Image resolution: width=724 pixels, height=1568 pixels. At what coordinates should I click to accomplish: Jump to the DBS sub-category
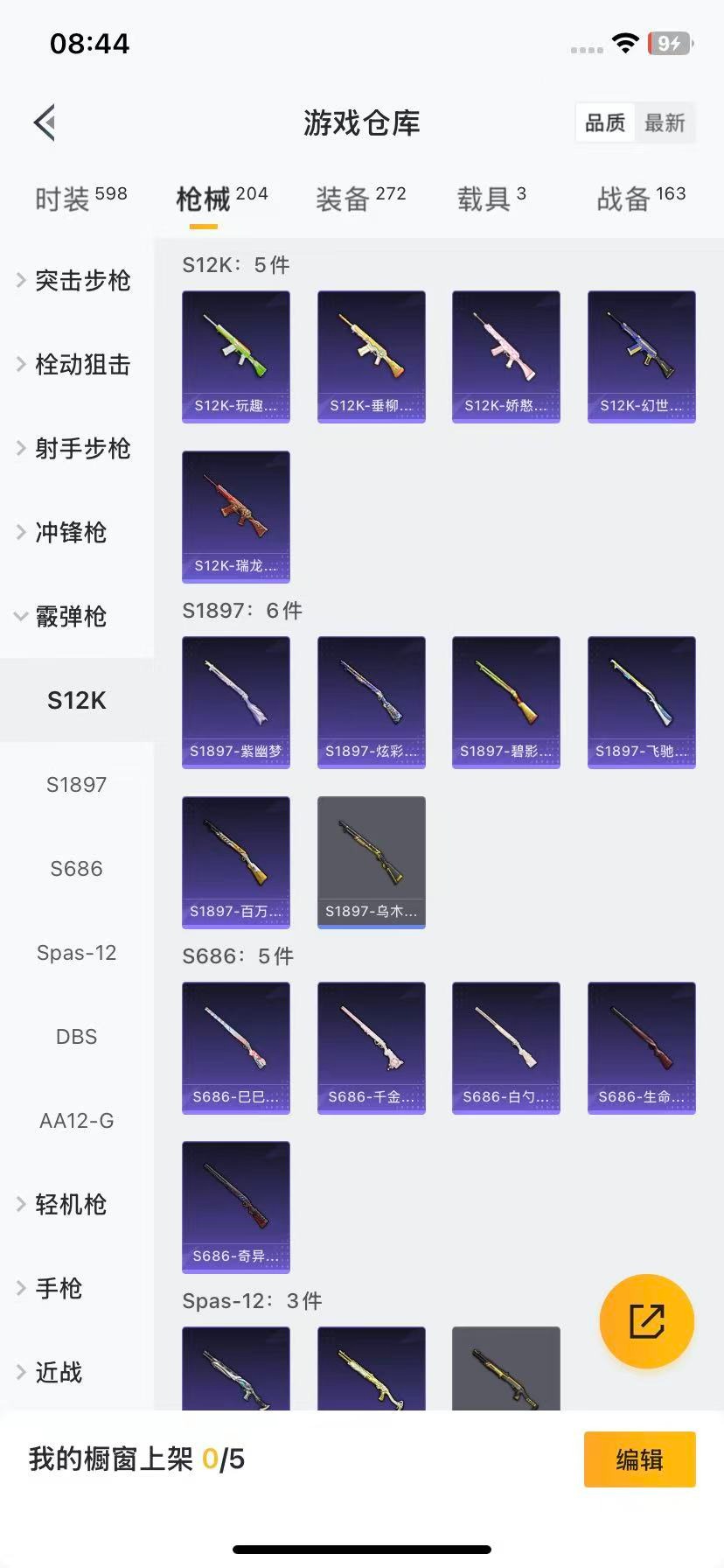[76, 1037]
